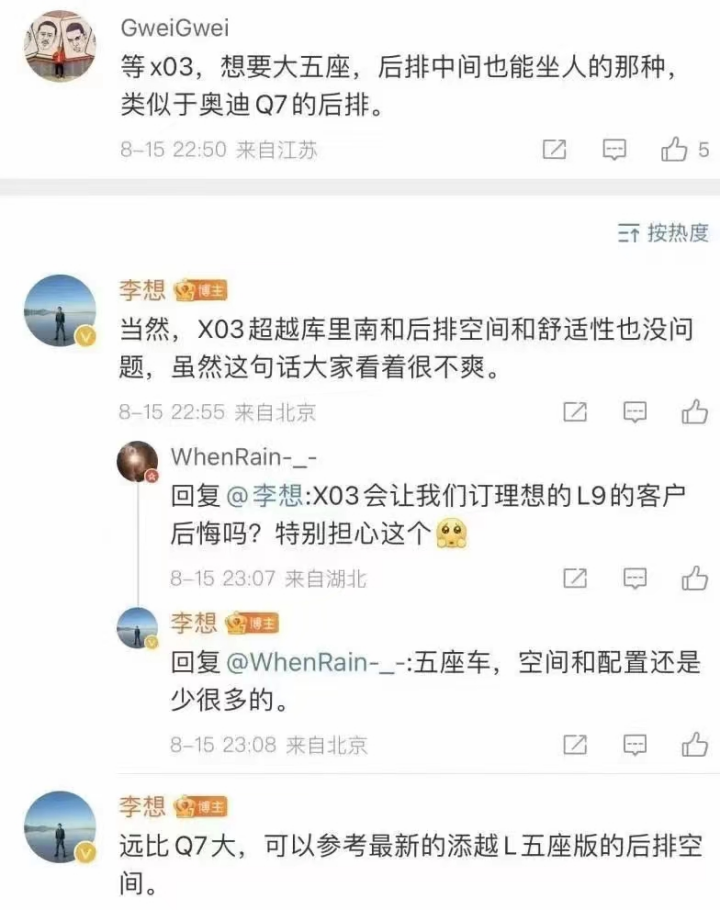Like 李想's 23:08 reply
The width and height of the screenshot is (720, 910).
694,745
